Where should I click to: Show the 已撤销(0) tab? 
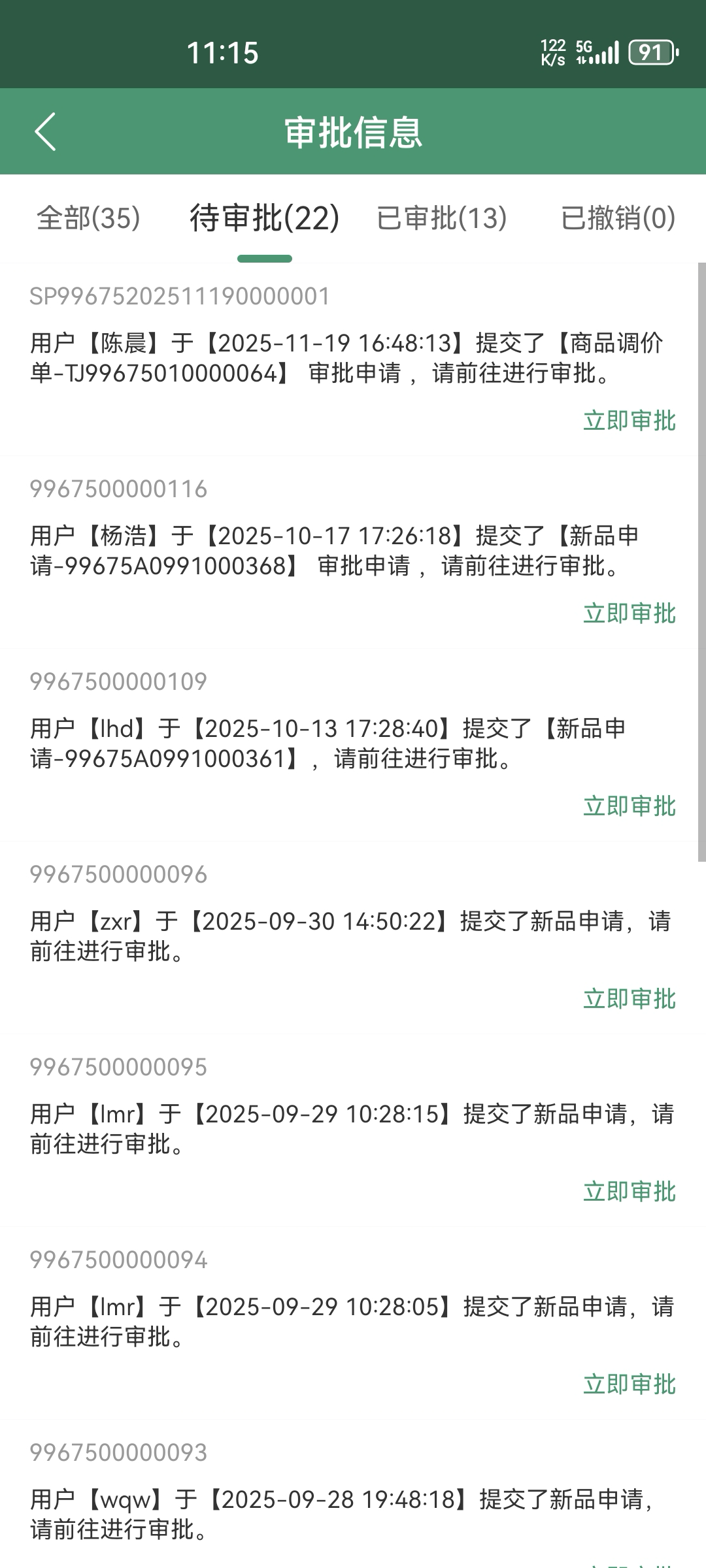618,218
